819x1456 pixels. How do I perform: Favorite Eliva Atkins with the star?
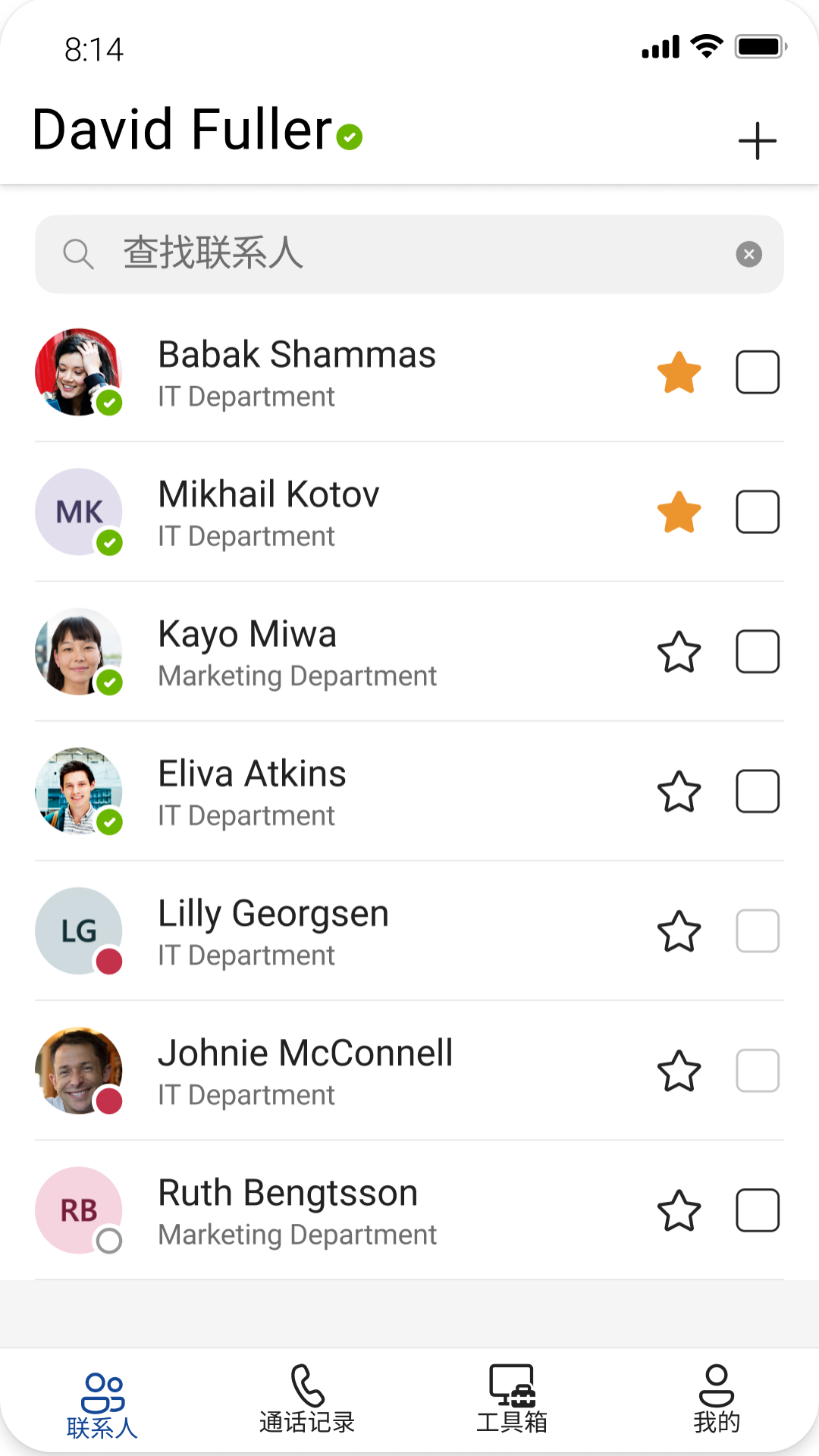point(679,792)
